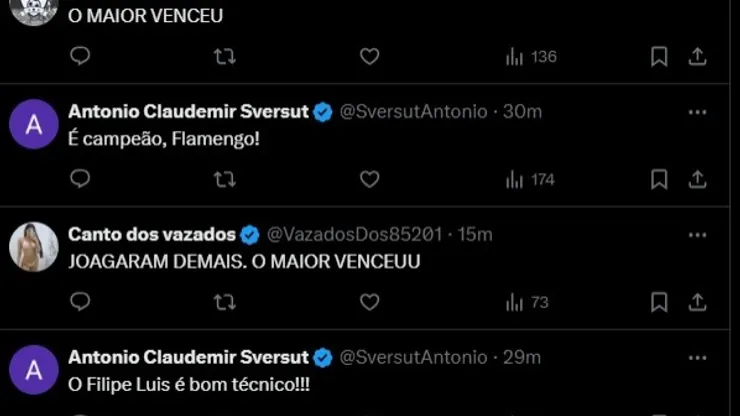This screenshot has height=416, width=740.
Task: Reply to the 'É campeão, Flamengo!' tweet
Action: click(x=81, y=179)
